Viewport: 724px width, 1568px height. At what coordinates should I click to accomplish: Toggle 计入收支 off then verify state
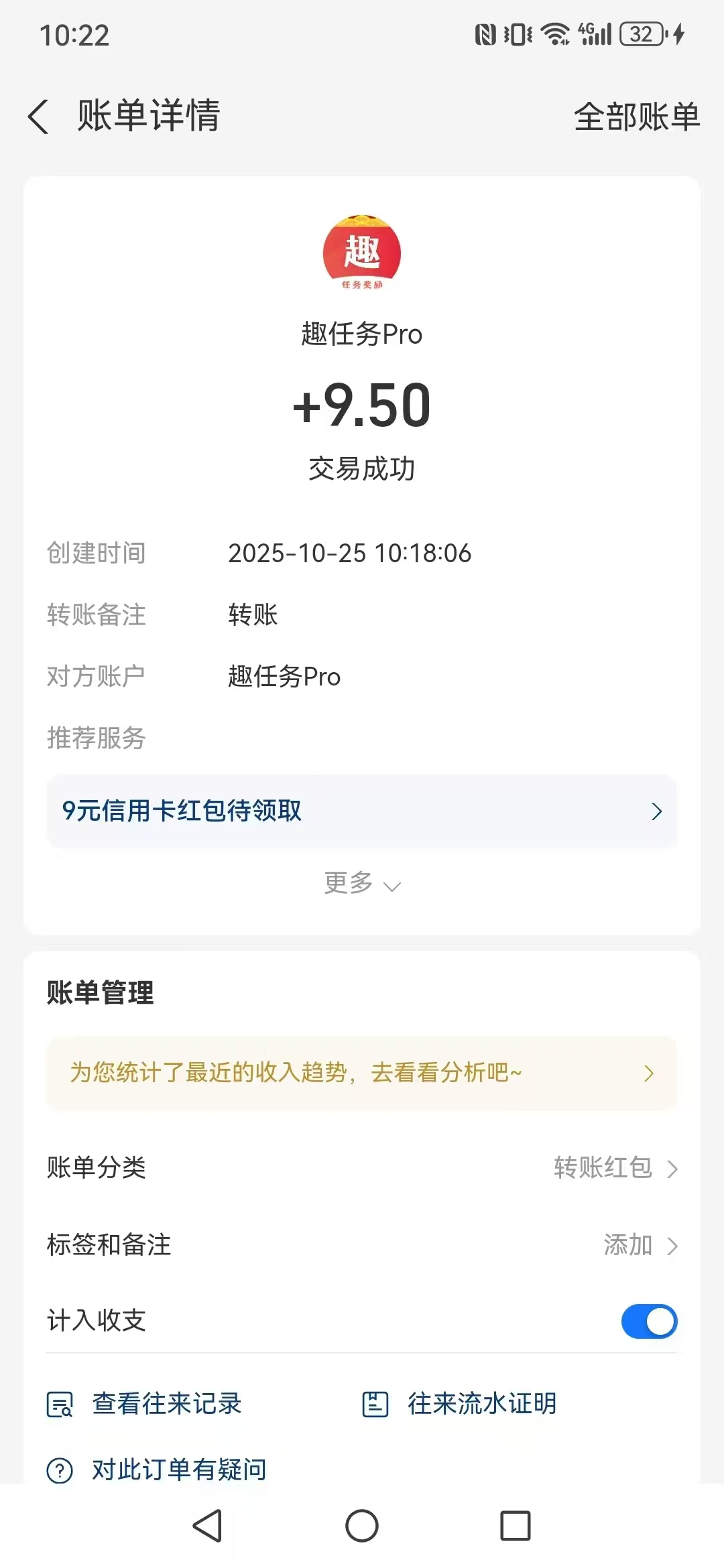648,1321
